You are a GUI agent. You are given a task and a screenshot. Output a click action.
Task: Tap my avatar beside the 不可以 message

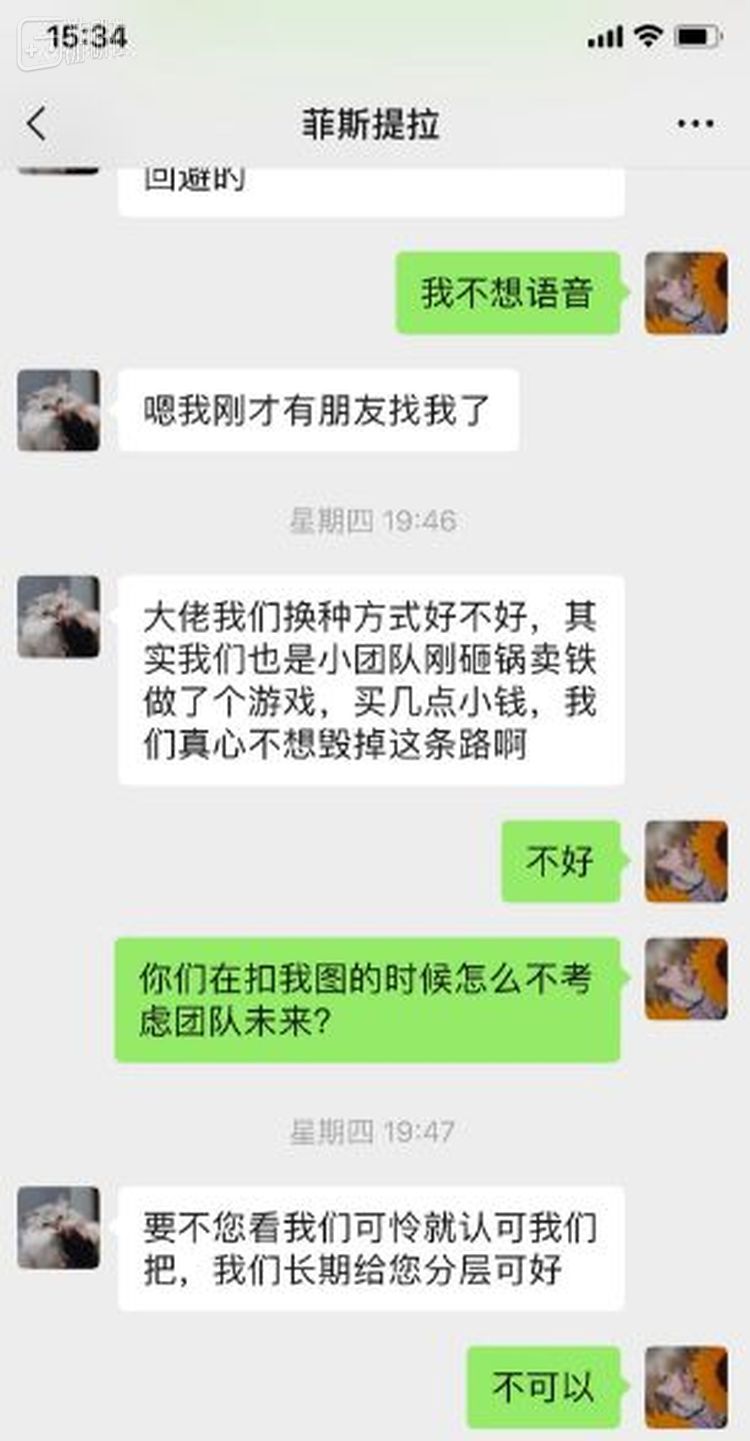[x=686, y=1386]
